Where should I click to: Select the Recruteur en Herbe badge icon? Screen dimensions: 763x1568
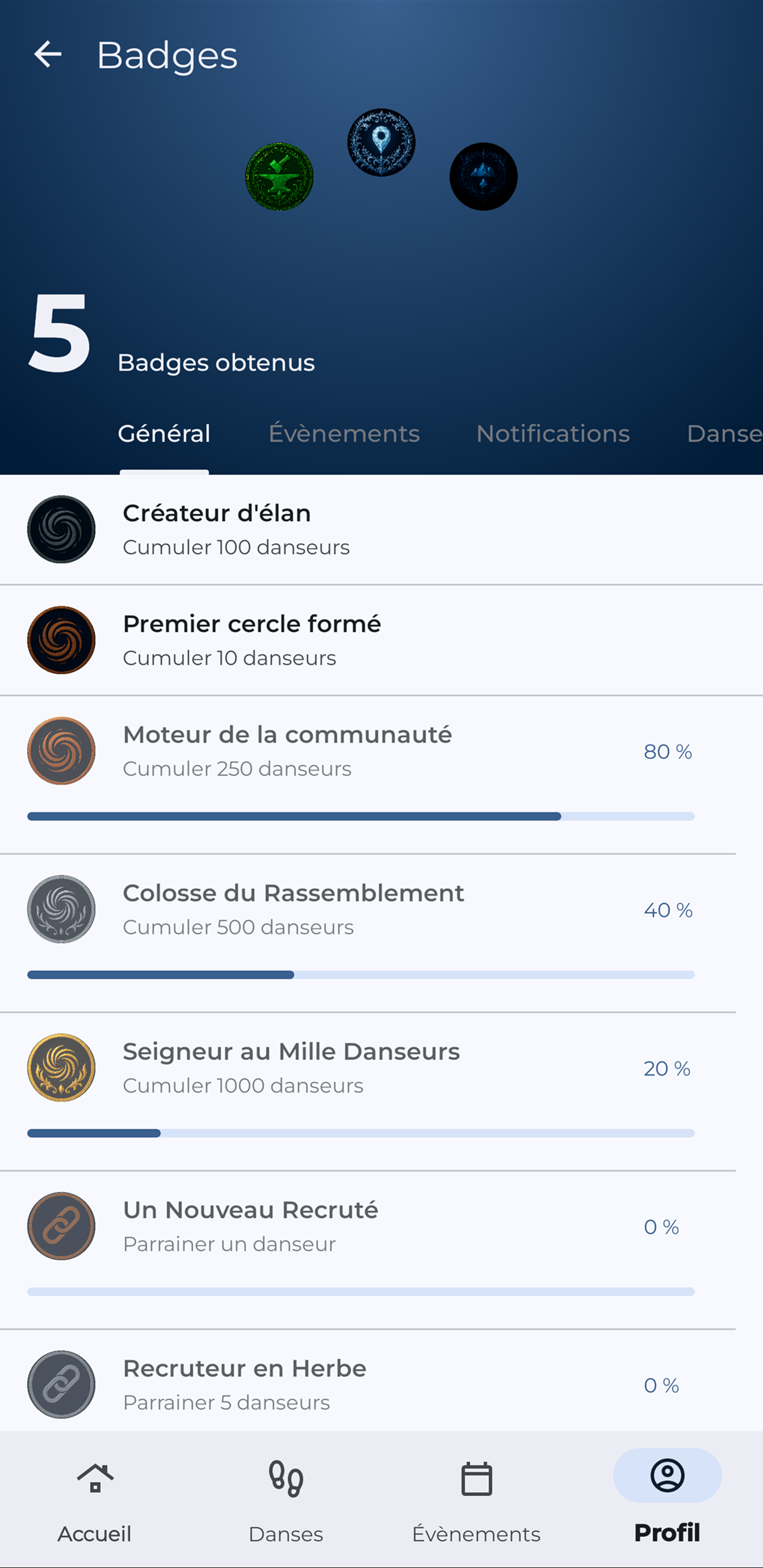(61, 1385)
